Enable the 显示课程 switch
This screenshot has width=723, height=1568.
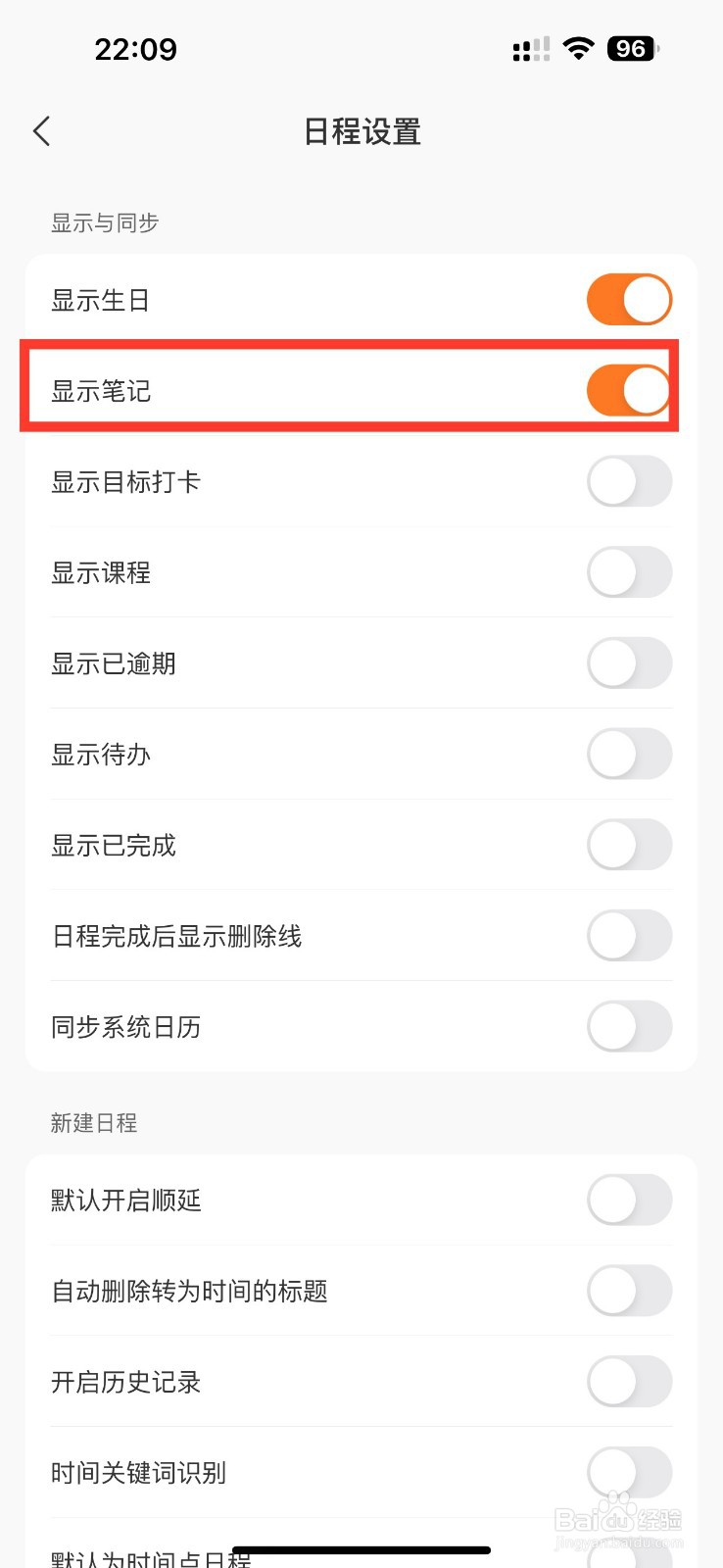(629, 572)
